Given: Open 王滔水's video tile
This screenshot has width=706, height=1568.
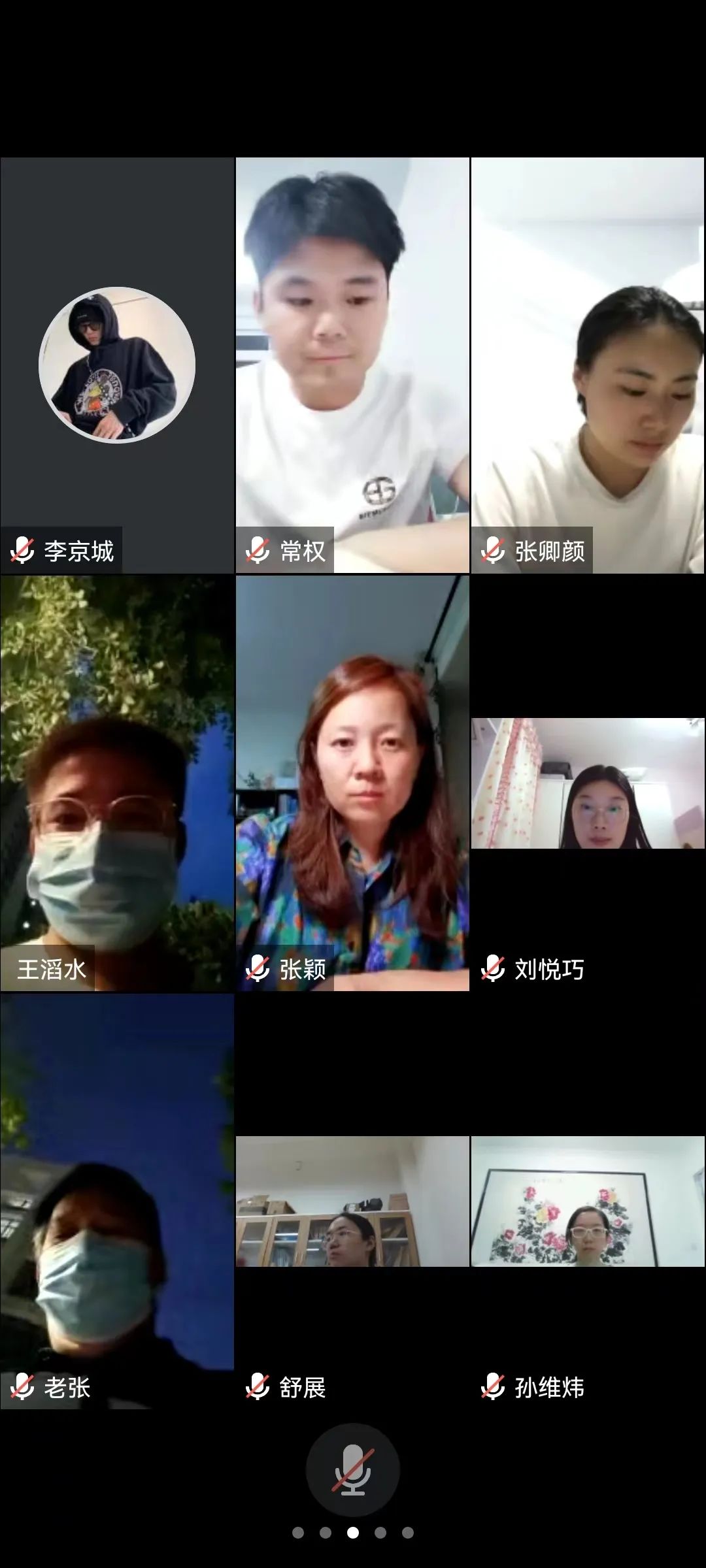Looking at the screenshot, I should click(117, 783).
